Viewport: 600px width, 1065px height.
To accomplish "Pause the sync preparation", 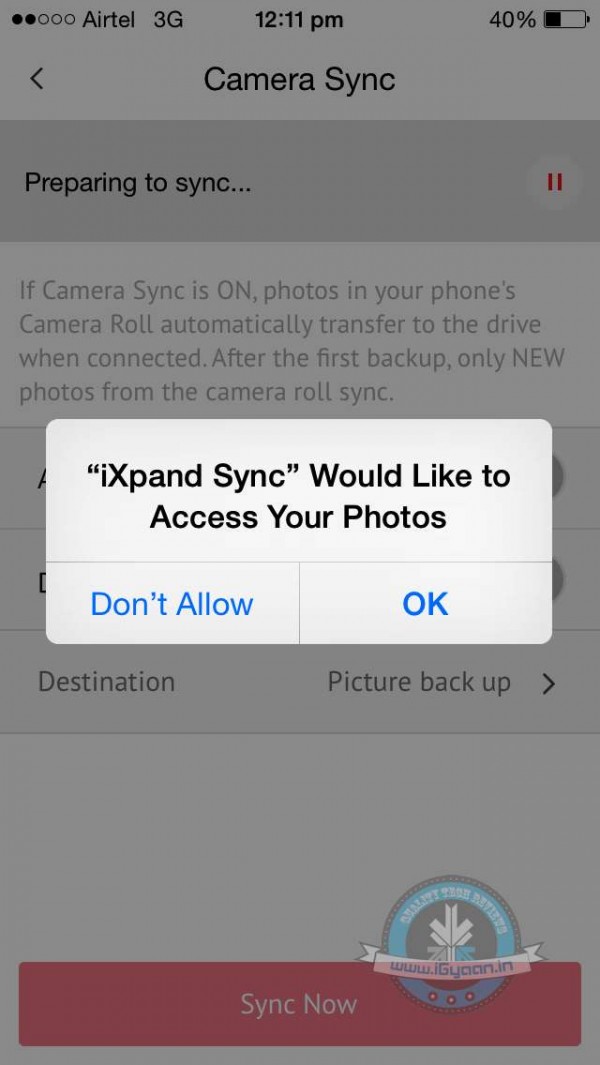I will point(554,182).
